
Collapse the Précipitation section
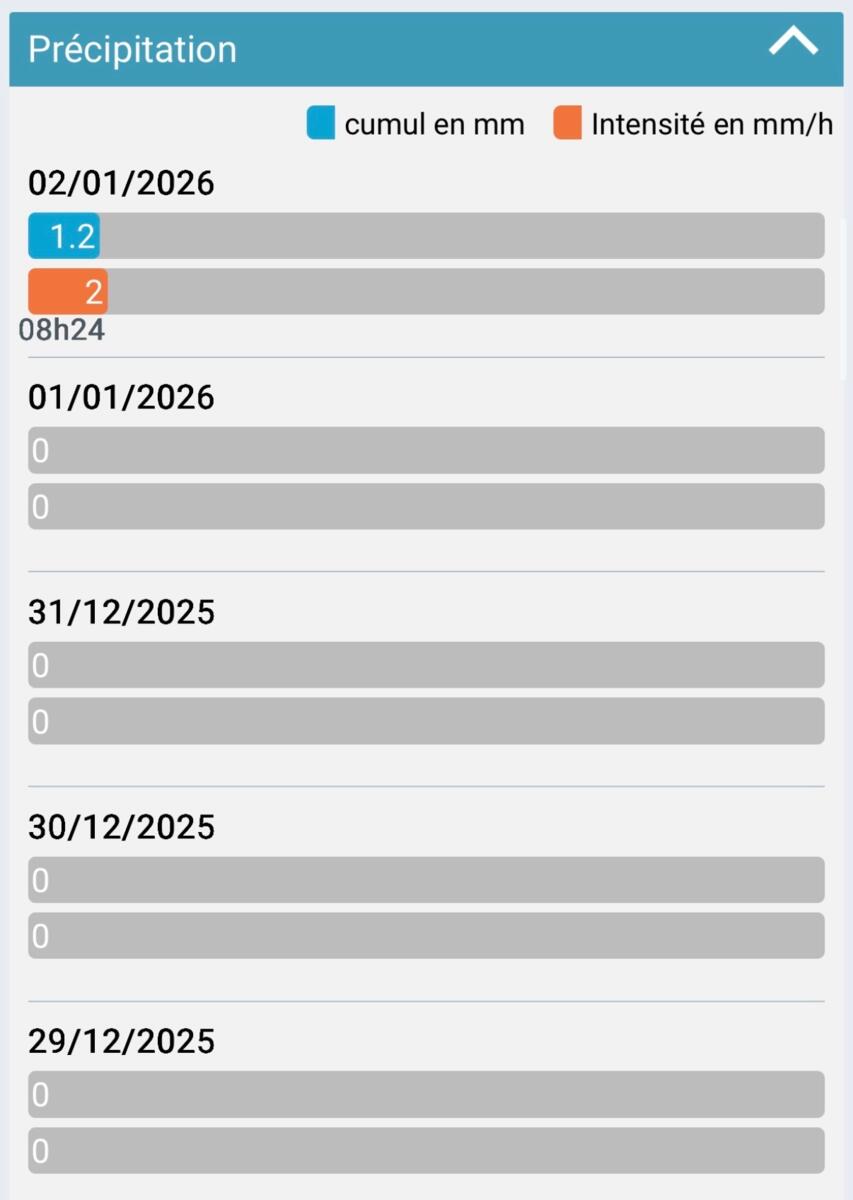(x=793, y=43)
